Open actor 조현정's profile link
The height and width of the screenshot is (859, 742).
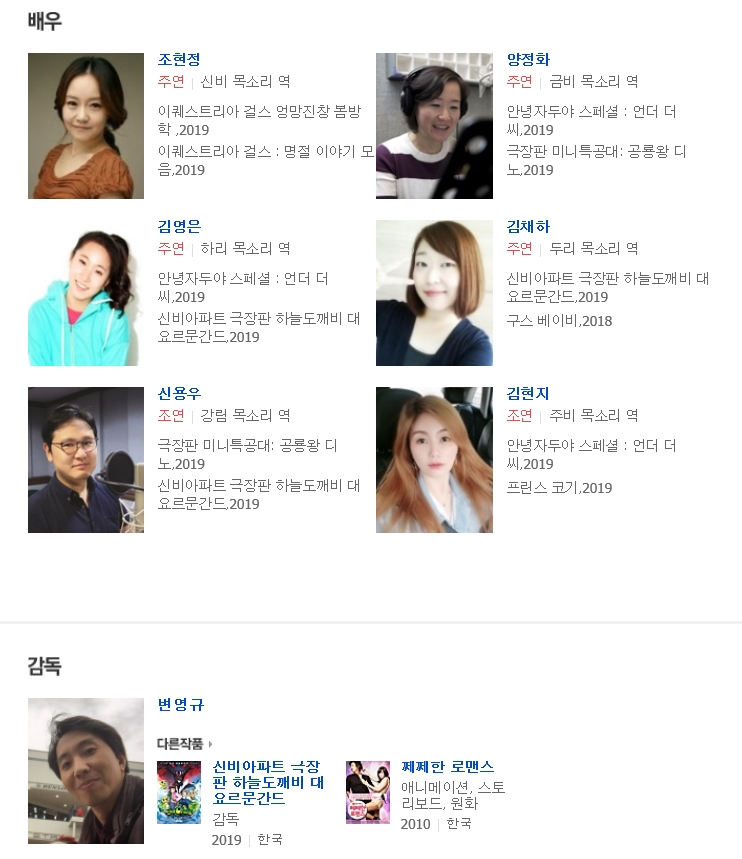pos(179,60)
